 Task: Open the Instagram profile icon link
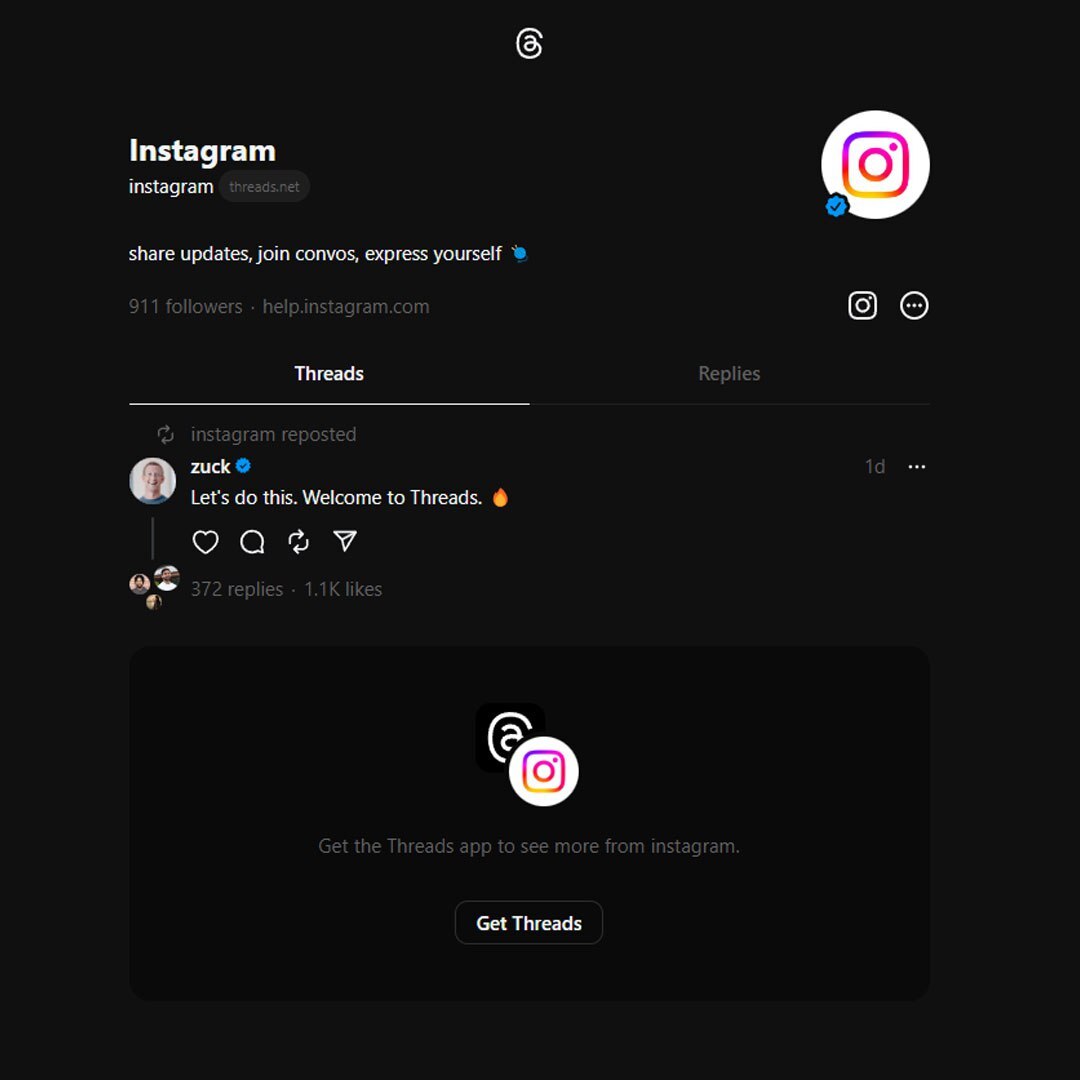pos(862,305)
